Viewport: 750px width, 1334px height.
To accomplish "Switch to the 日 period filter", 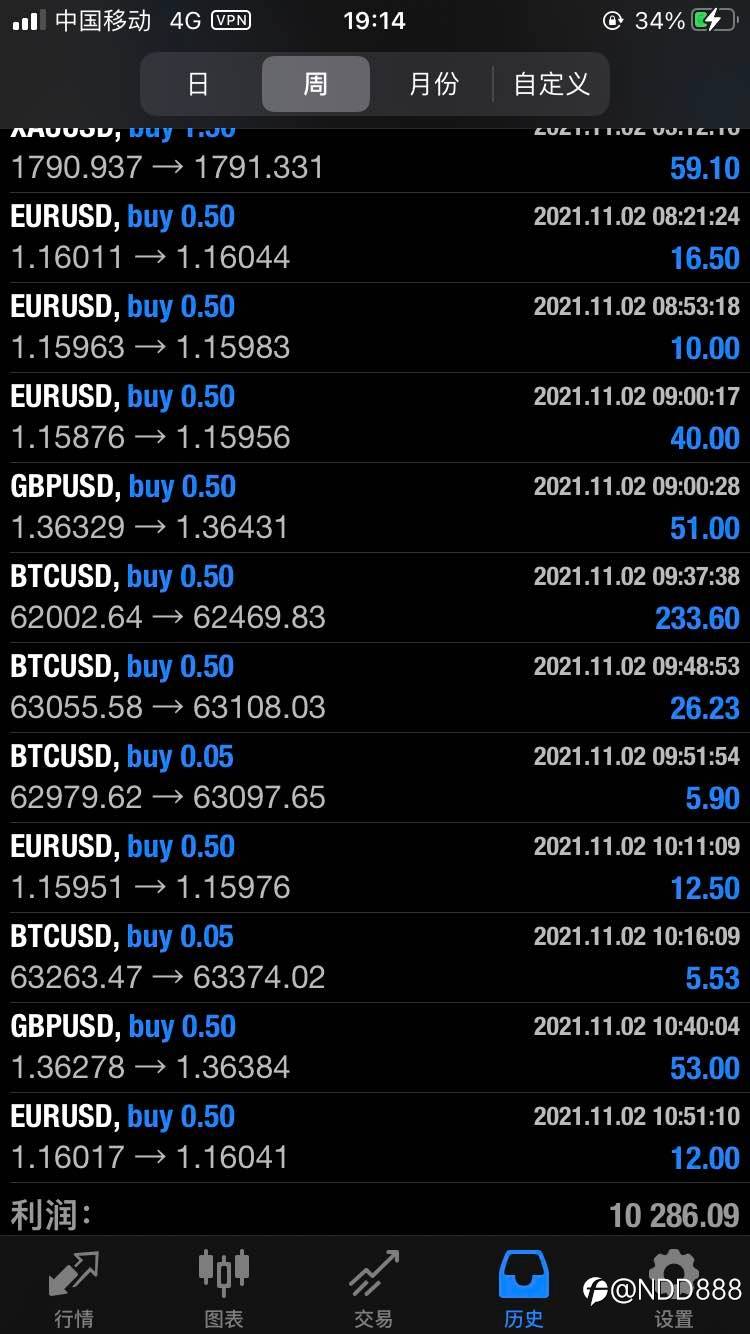I will click(x=198, y=84).
